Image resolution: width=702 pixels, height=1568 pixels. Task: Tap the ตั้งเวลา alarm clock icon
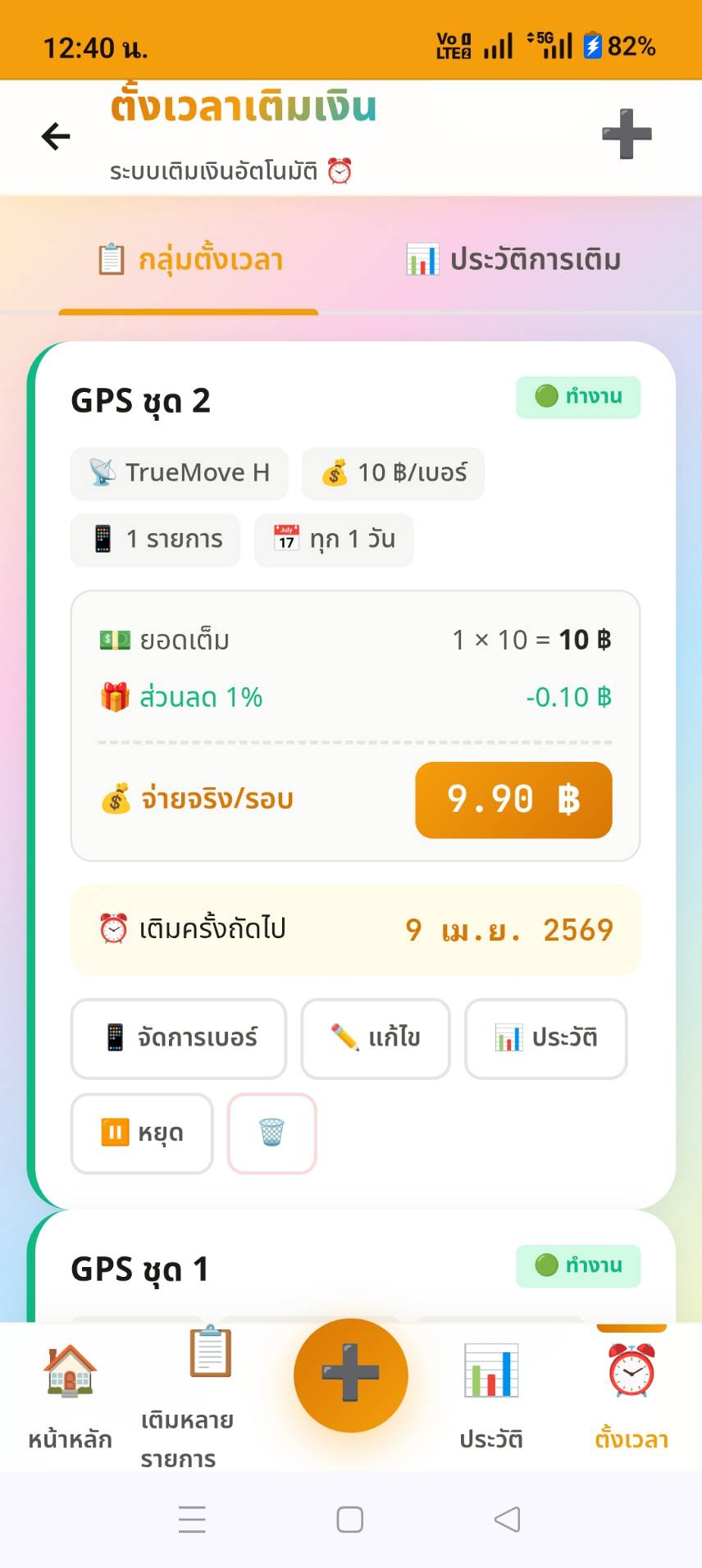[x=630, y=1370]
